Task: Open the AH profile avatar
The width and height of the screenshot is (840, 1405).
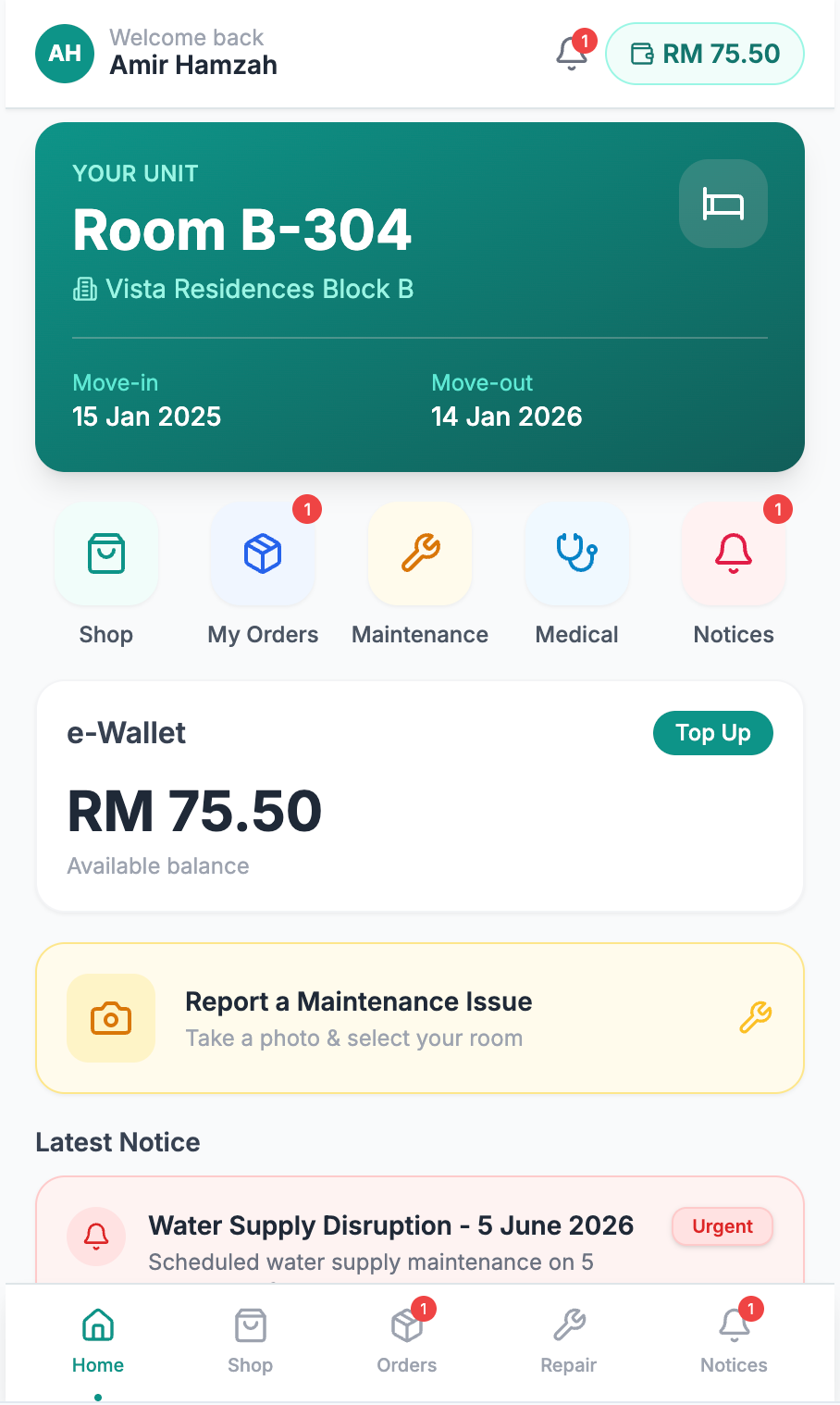Action: 65,54
